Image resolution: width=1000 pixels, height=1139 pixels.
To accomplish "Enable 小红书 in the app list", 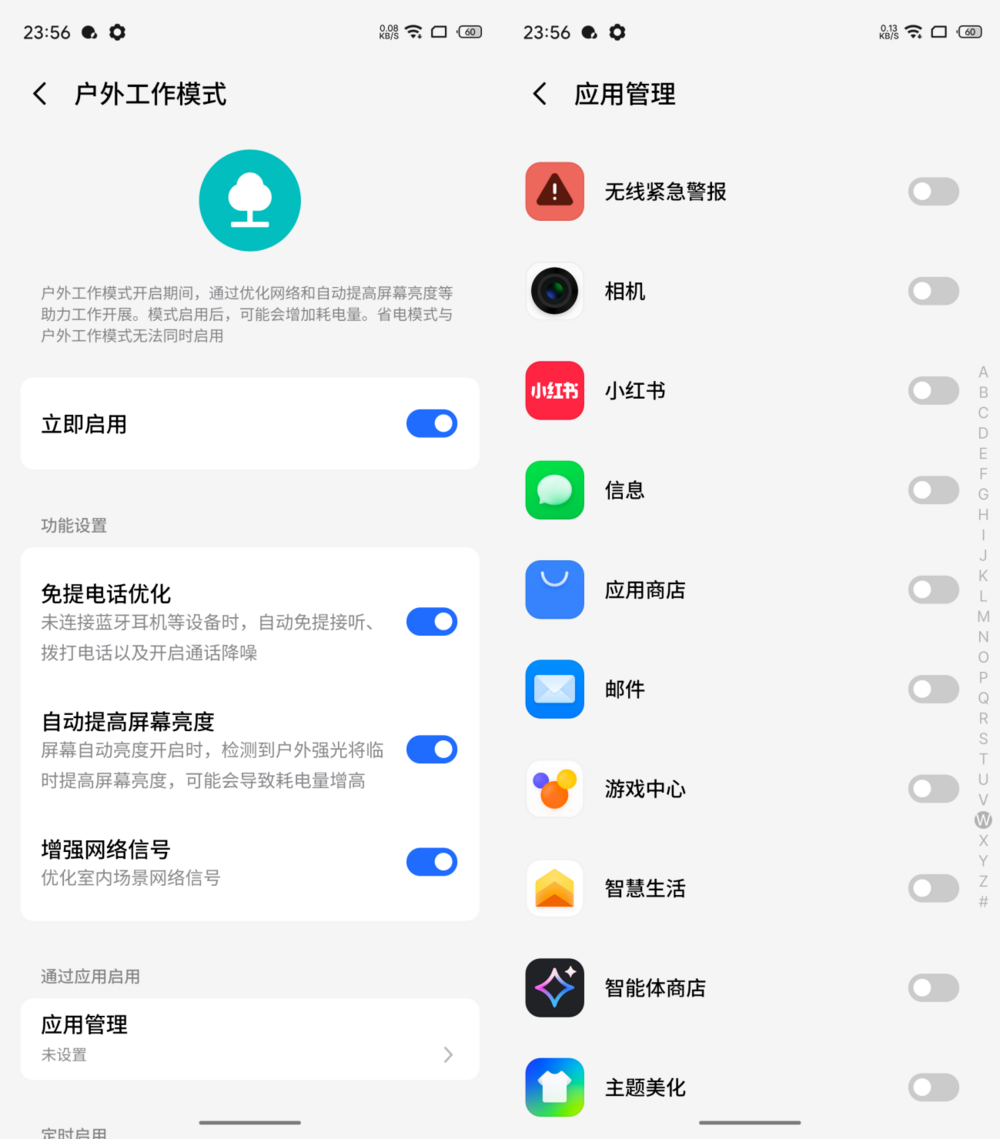I will 933,391.
